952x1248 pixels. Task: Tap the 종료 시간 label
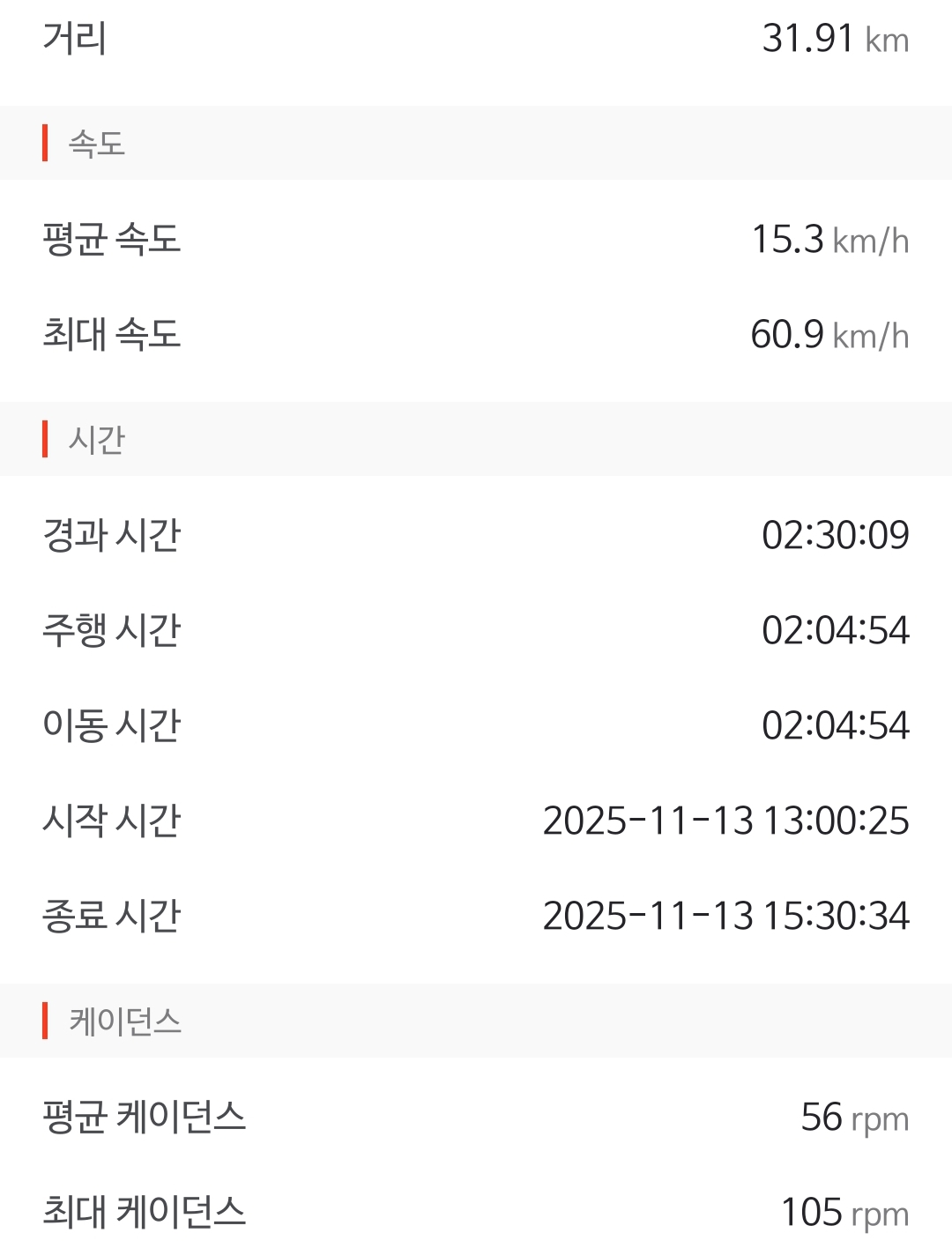tap(113, 917)
